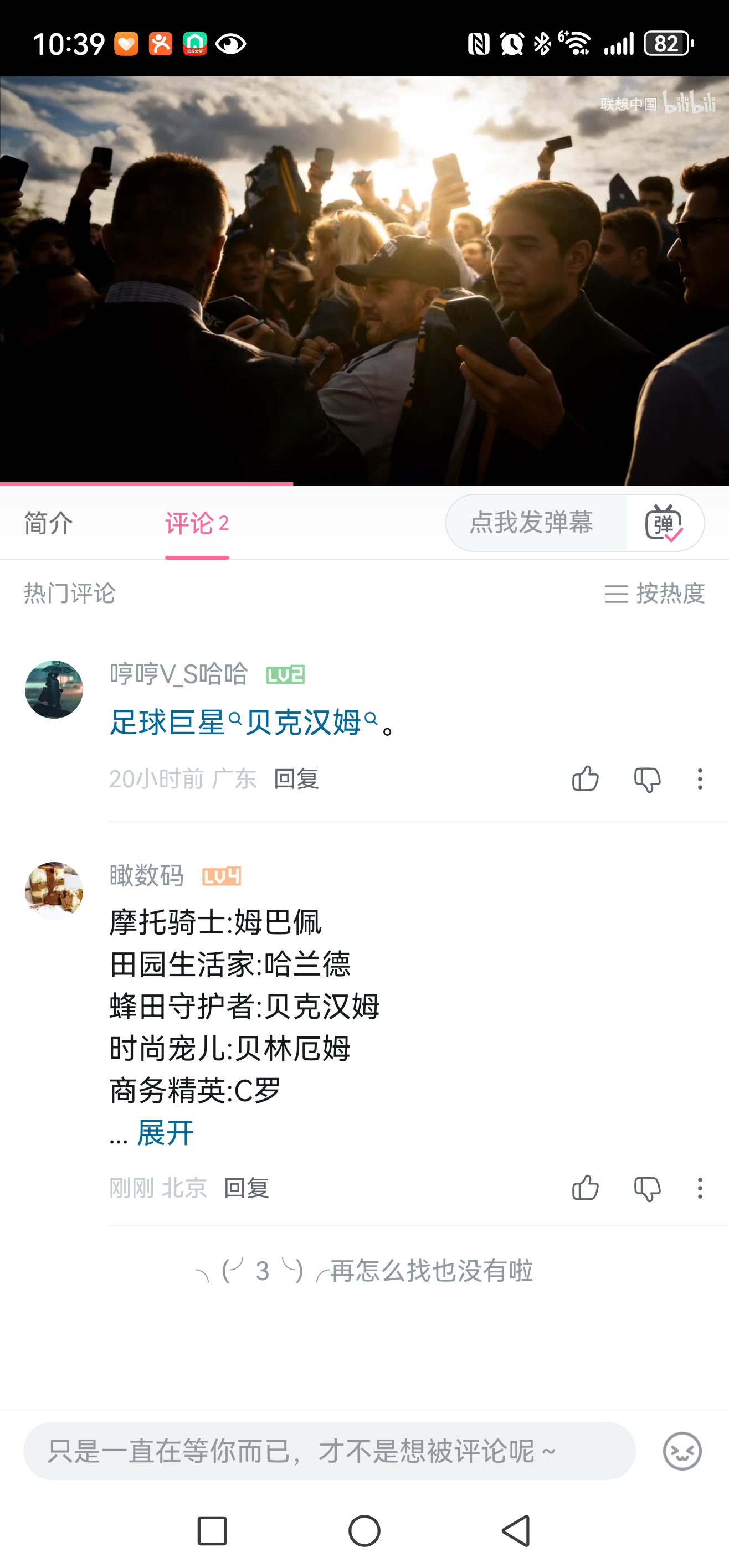The image size is (729, 1568).
Task: Like 瞰数码's comment
Action: (586, 1188)
